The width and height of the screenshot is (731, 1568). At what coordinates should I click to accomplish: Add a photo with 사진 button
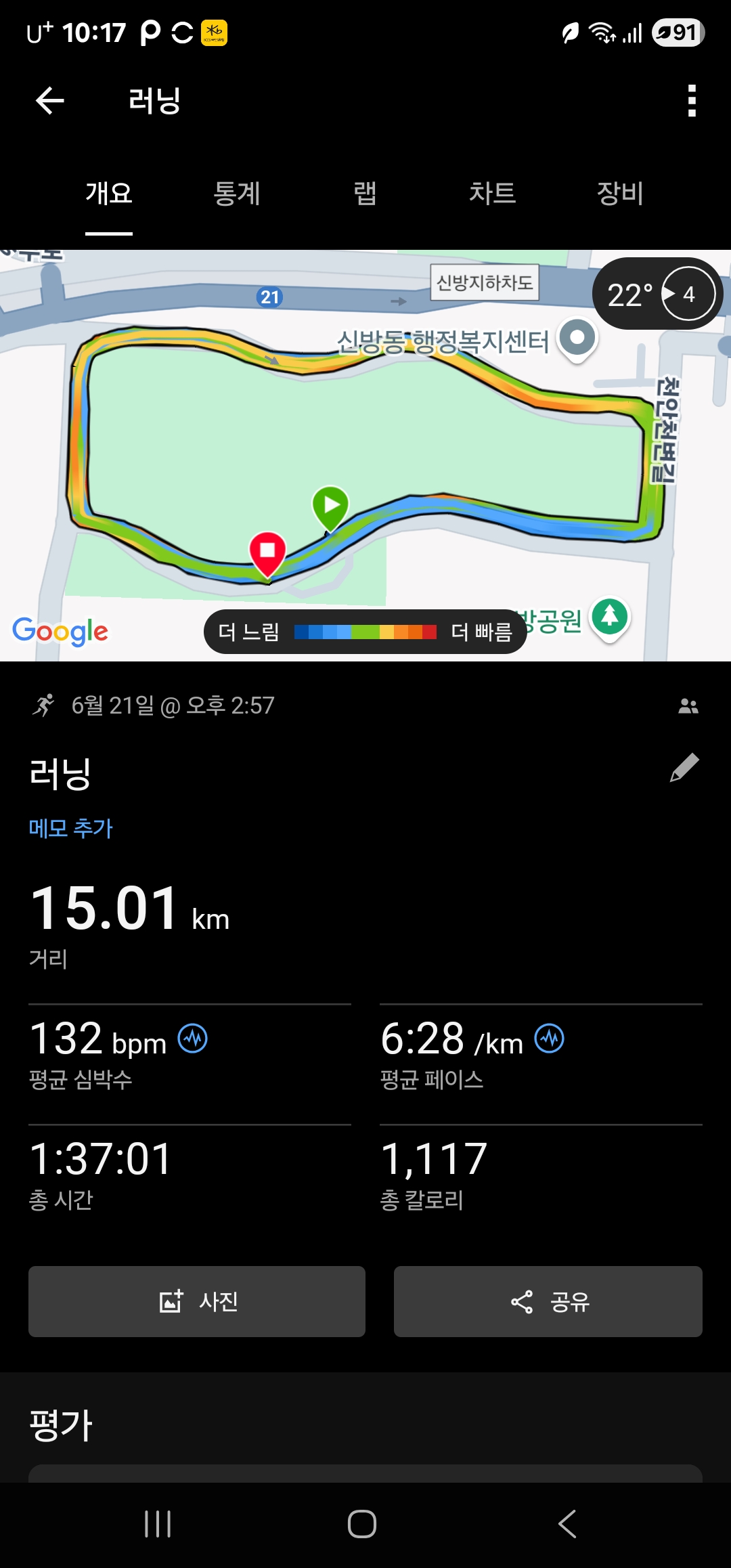[x=197, y=1301]
